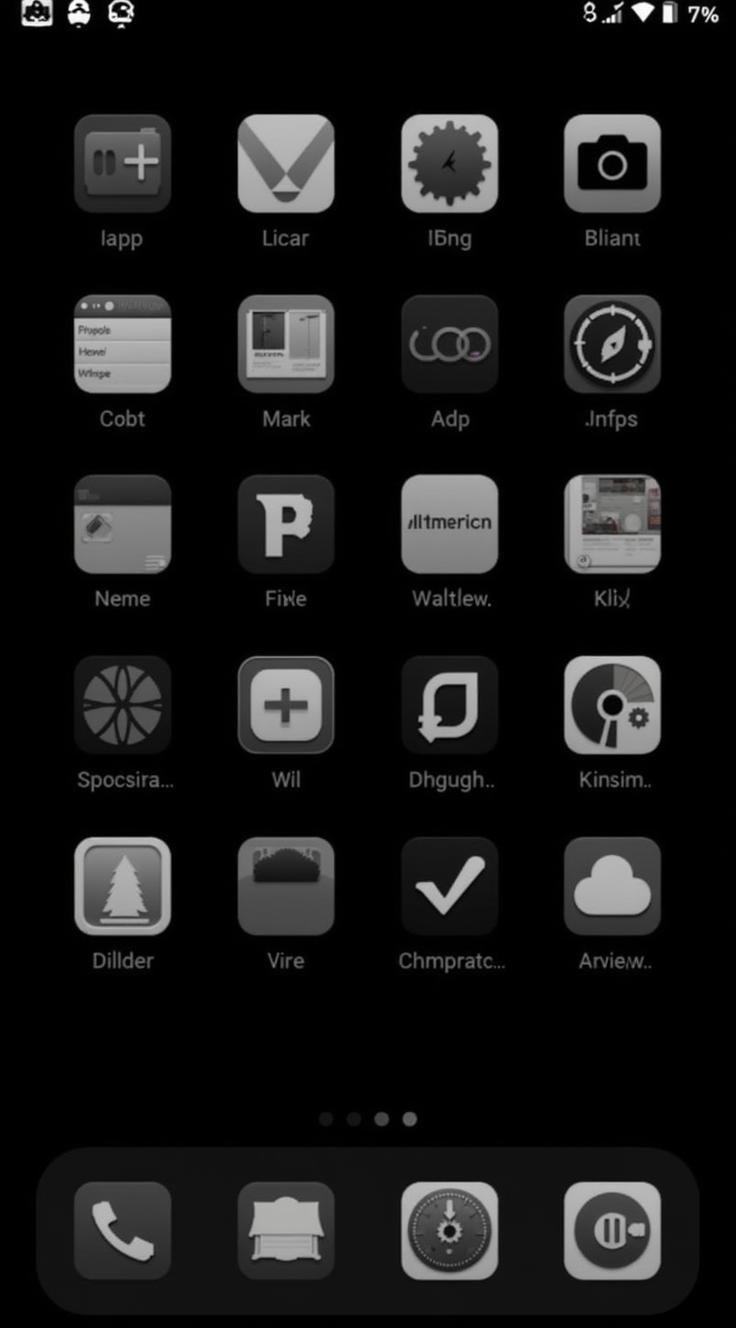Launch the Kinsim app

tap(612, 704)
